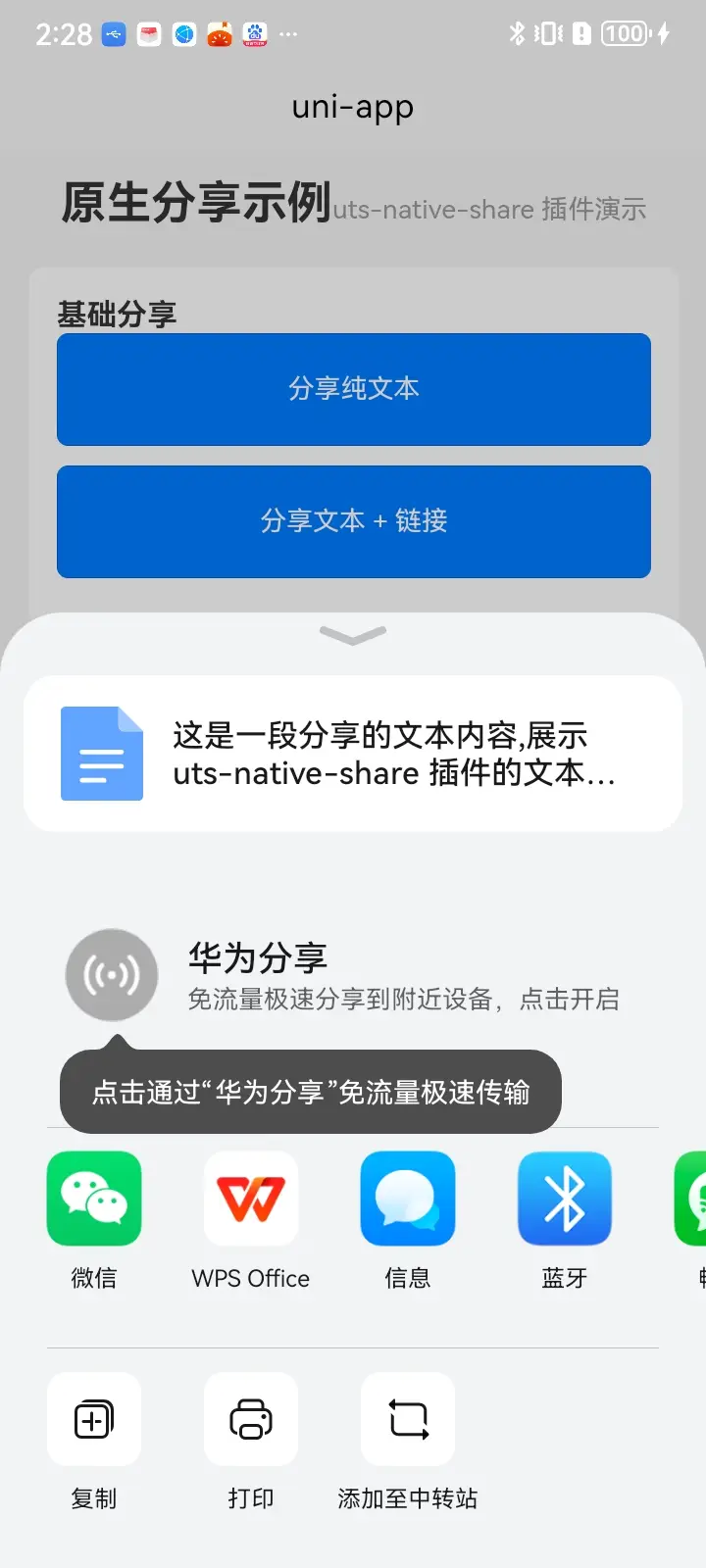The height and width of the screenshot is (1568, 706).
Task: Tap the 分享纯文本 button
Action: coord(353,389)
